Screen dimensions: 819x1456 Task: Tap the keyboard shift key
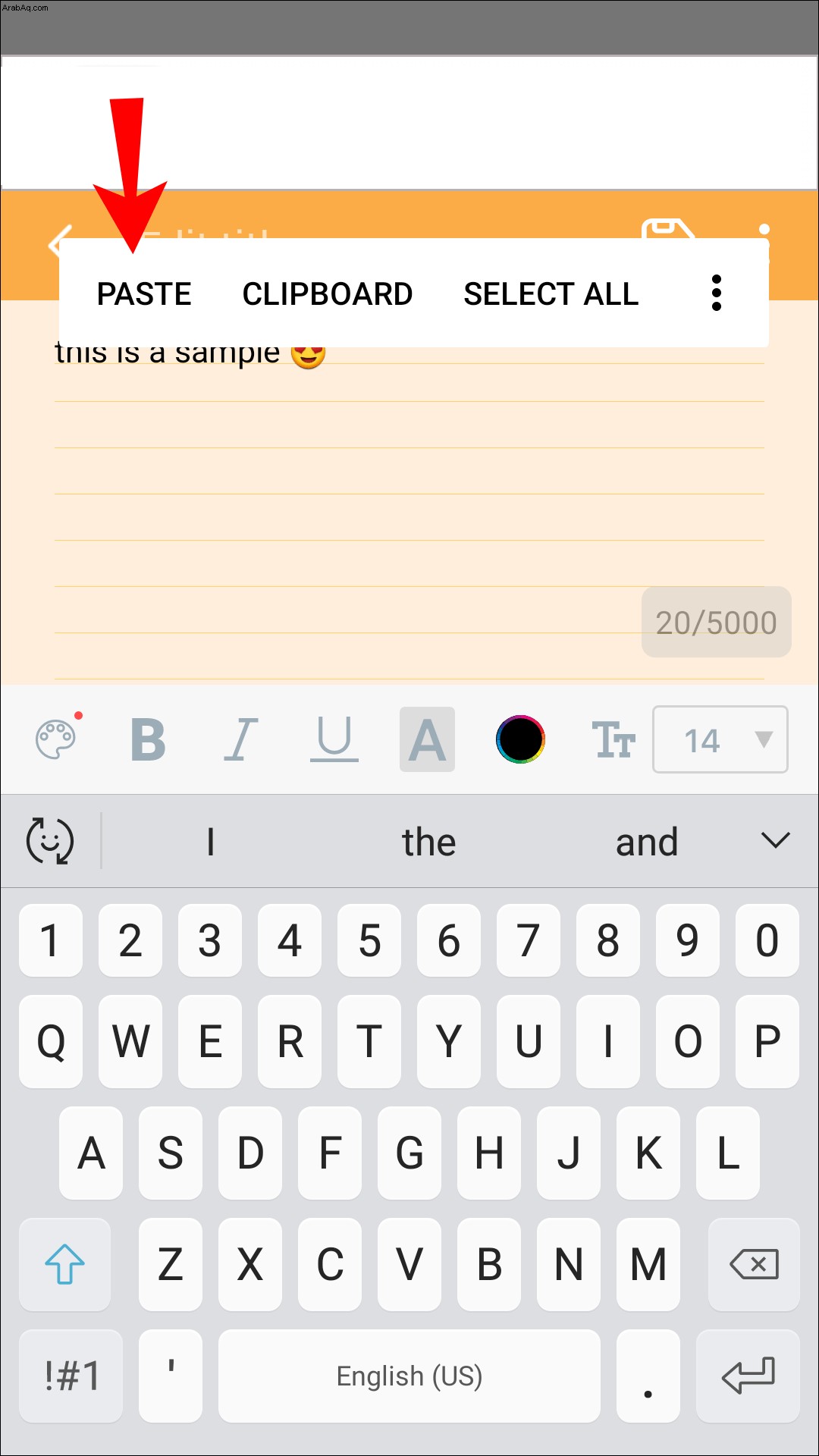coord(64,1264)
